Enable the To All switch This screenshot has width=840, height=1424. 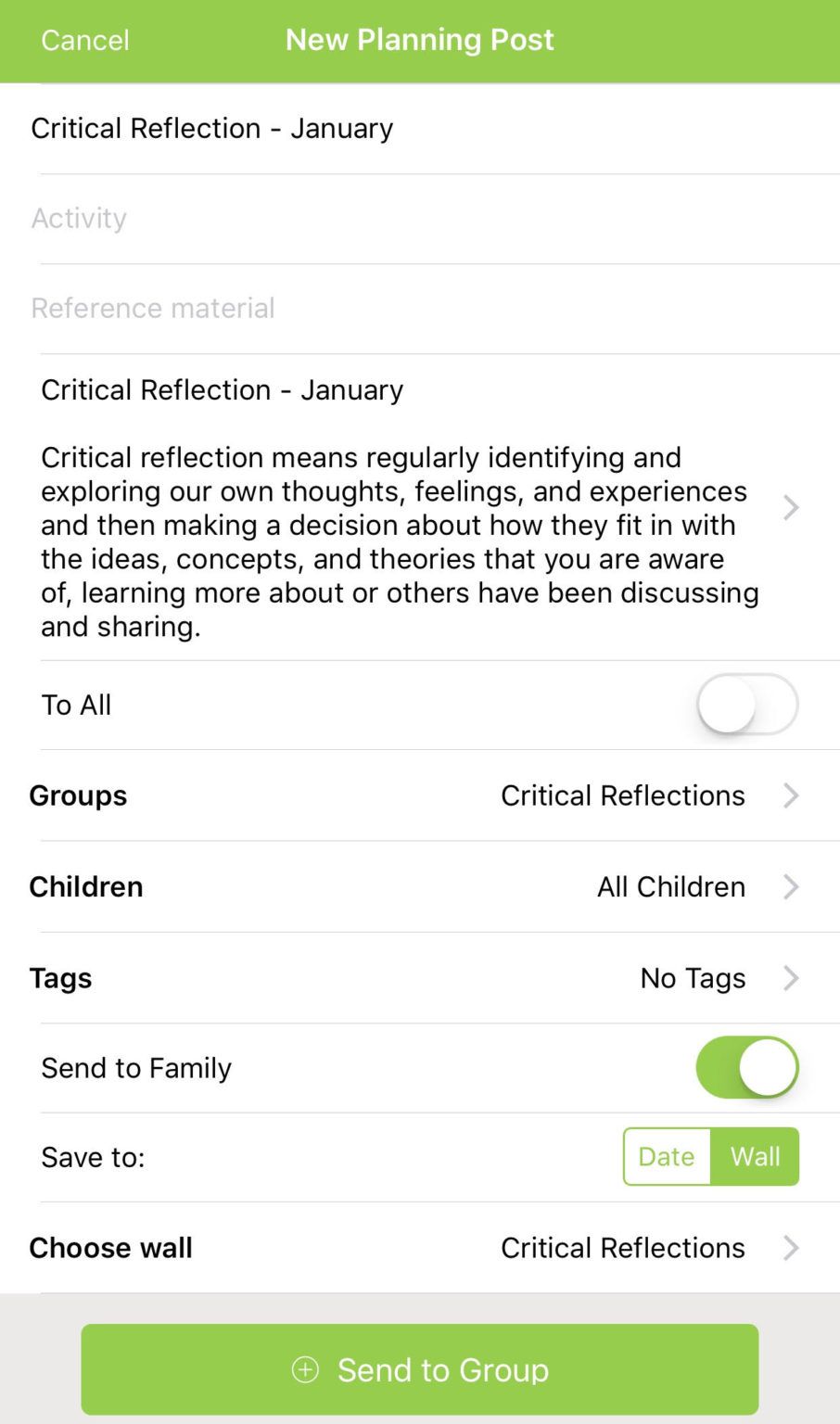(747, 705)
